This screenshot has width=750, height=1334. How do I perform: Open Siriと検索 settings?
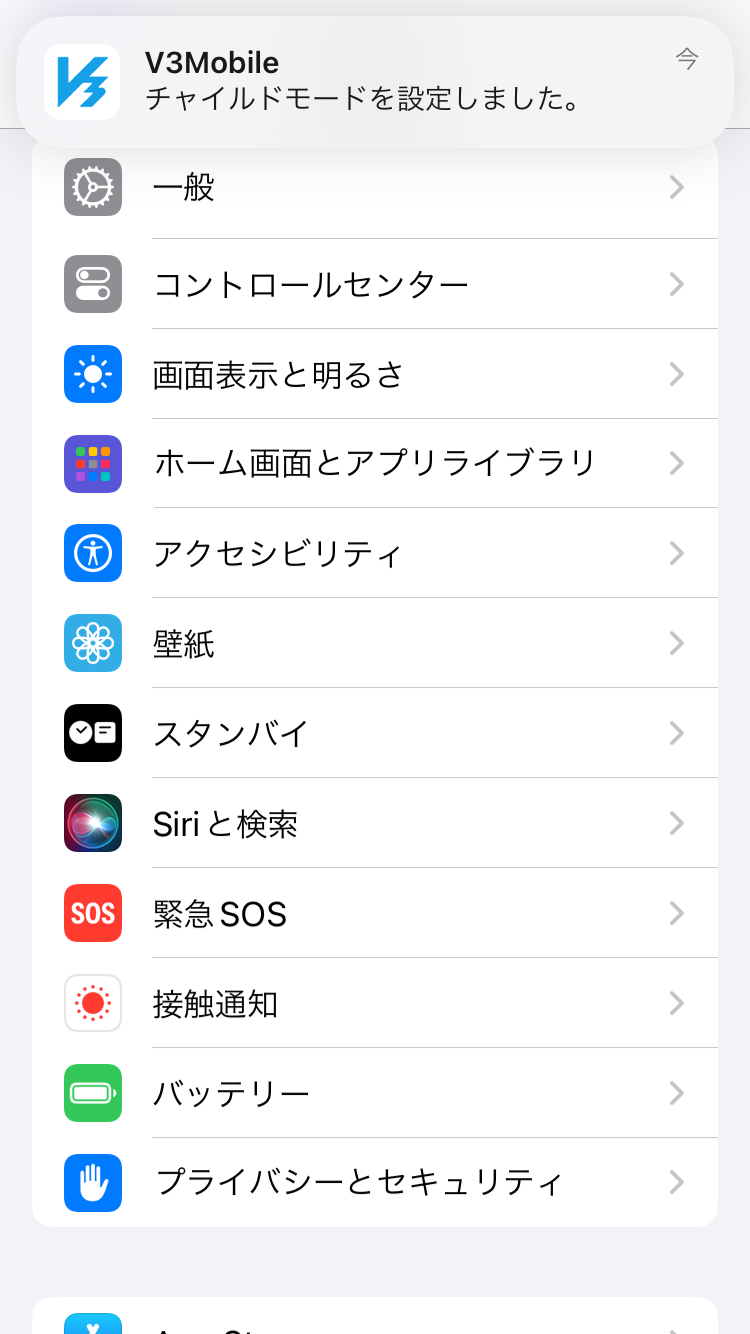click(x=375, y=823)
